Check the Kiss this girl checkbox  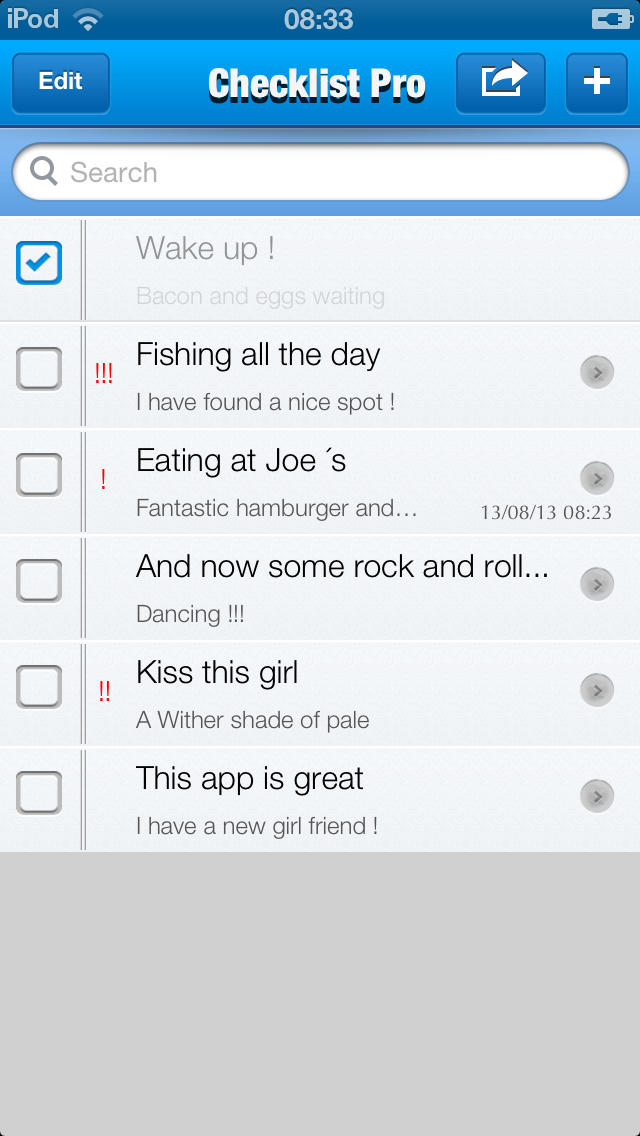coord(39,687)
